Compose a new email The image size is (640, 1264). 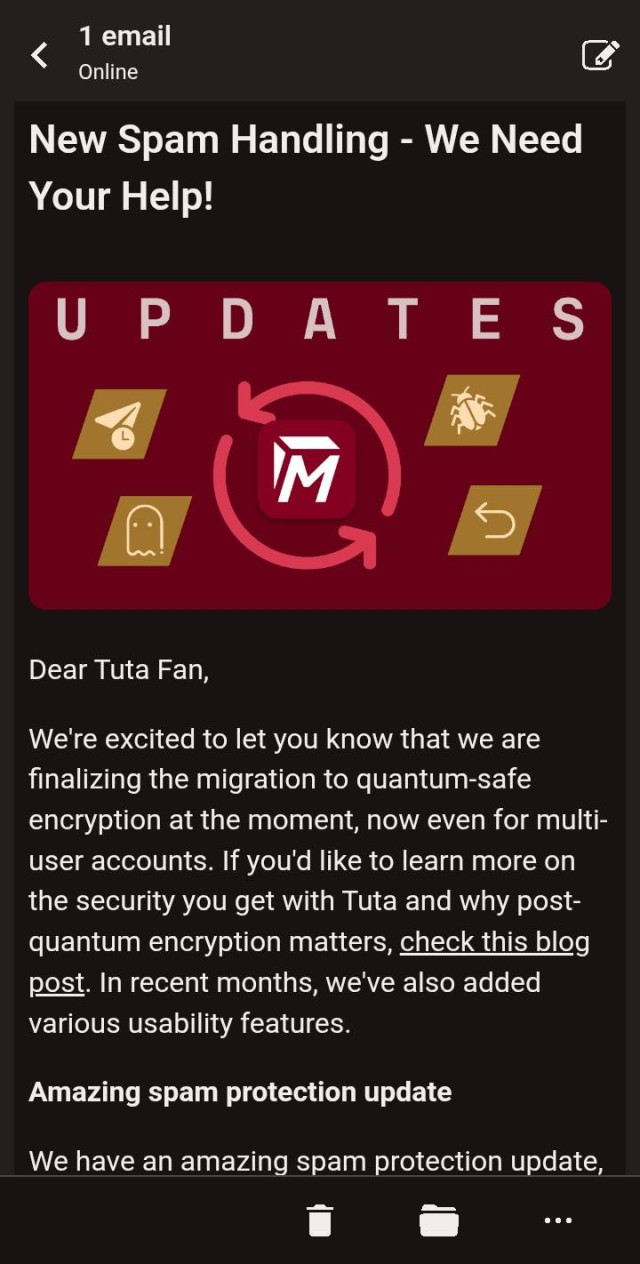(x=600, y=55)
